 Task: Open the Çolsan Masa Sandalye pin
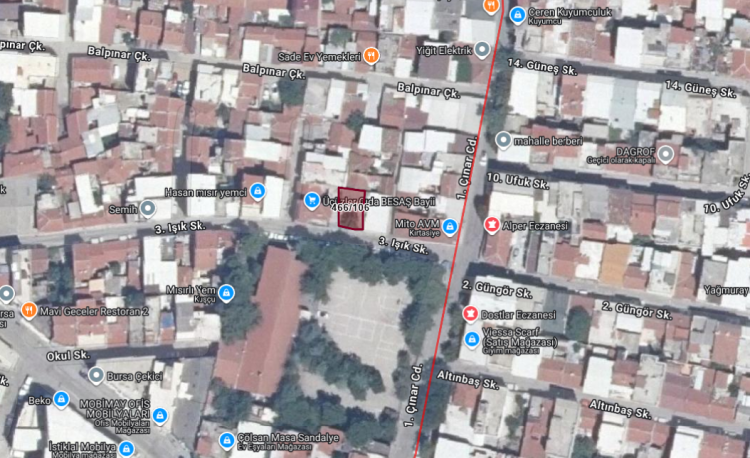pos(226,441)
